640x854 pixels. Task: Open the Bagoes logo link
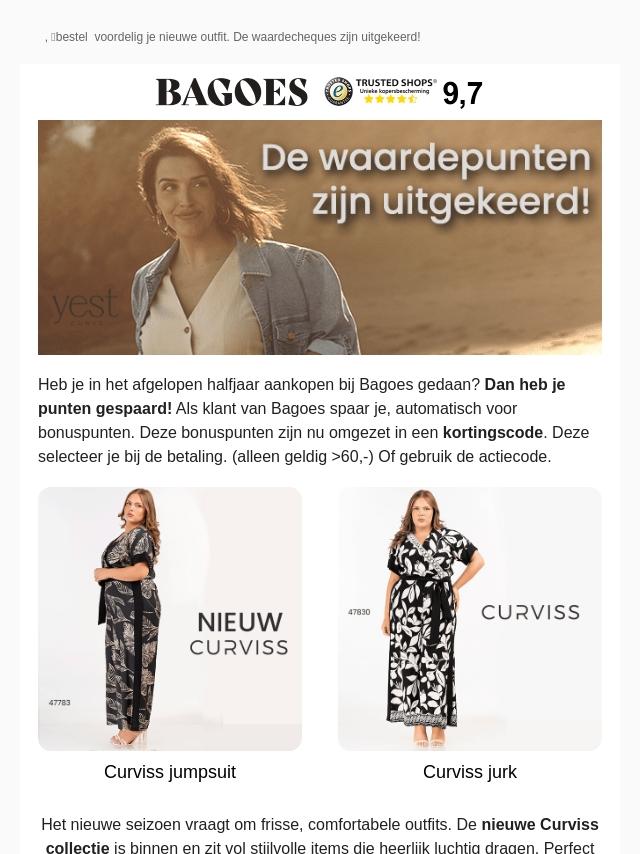pyautogui.click(x=232, y=93)
